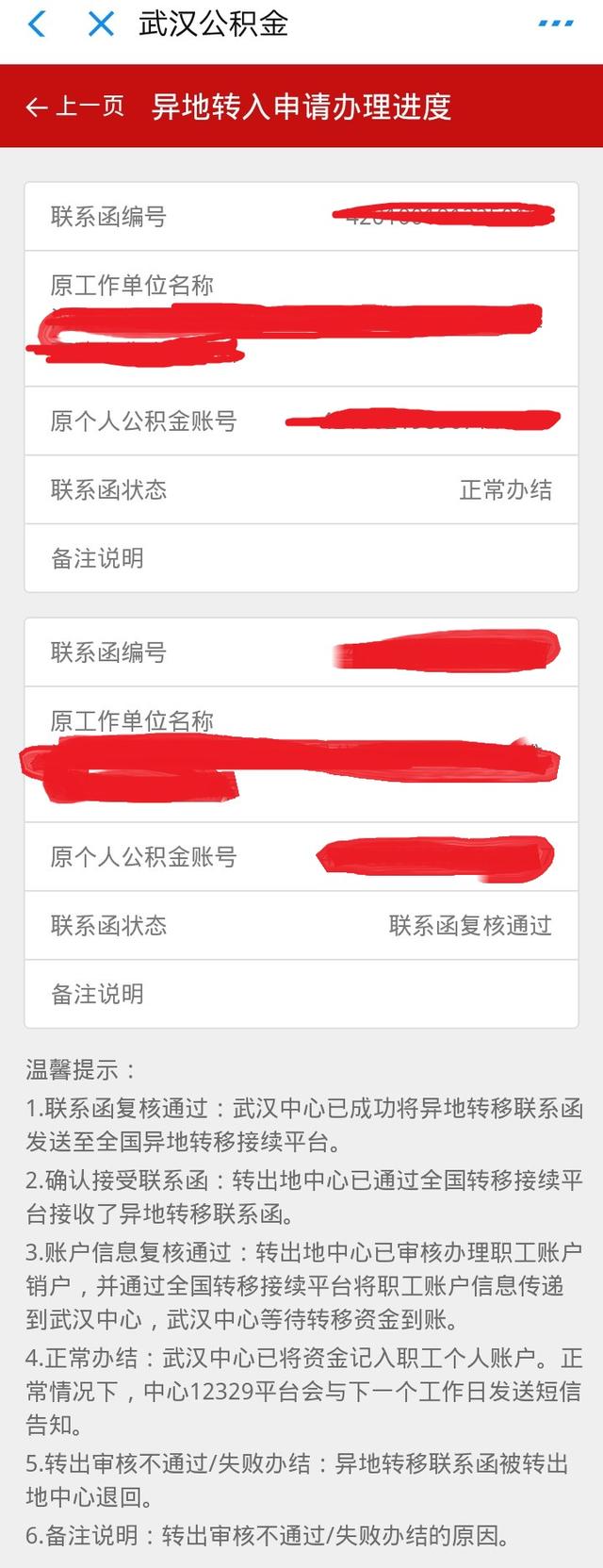The image size is (603, 1568).
Task: Return via 上一页 button
Action: (x=75, y=107)
